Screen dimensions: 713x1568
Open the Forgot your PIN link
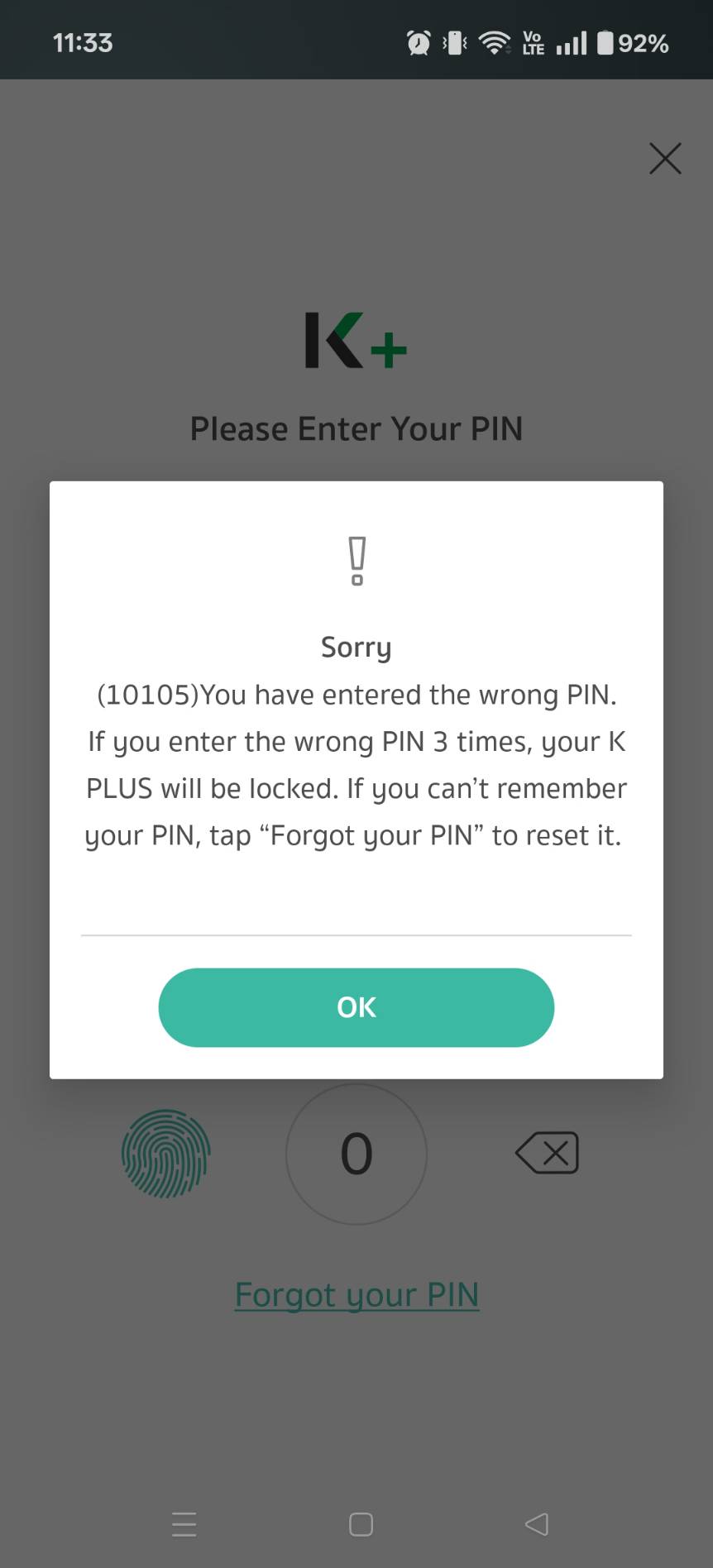pos(356,1294)
